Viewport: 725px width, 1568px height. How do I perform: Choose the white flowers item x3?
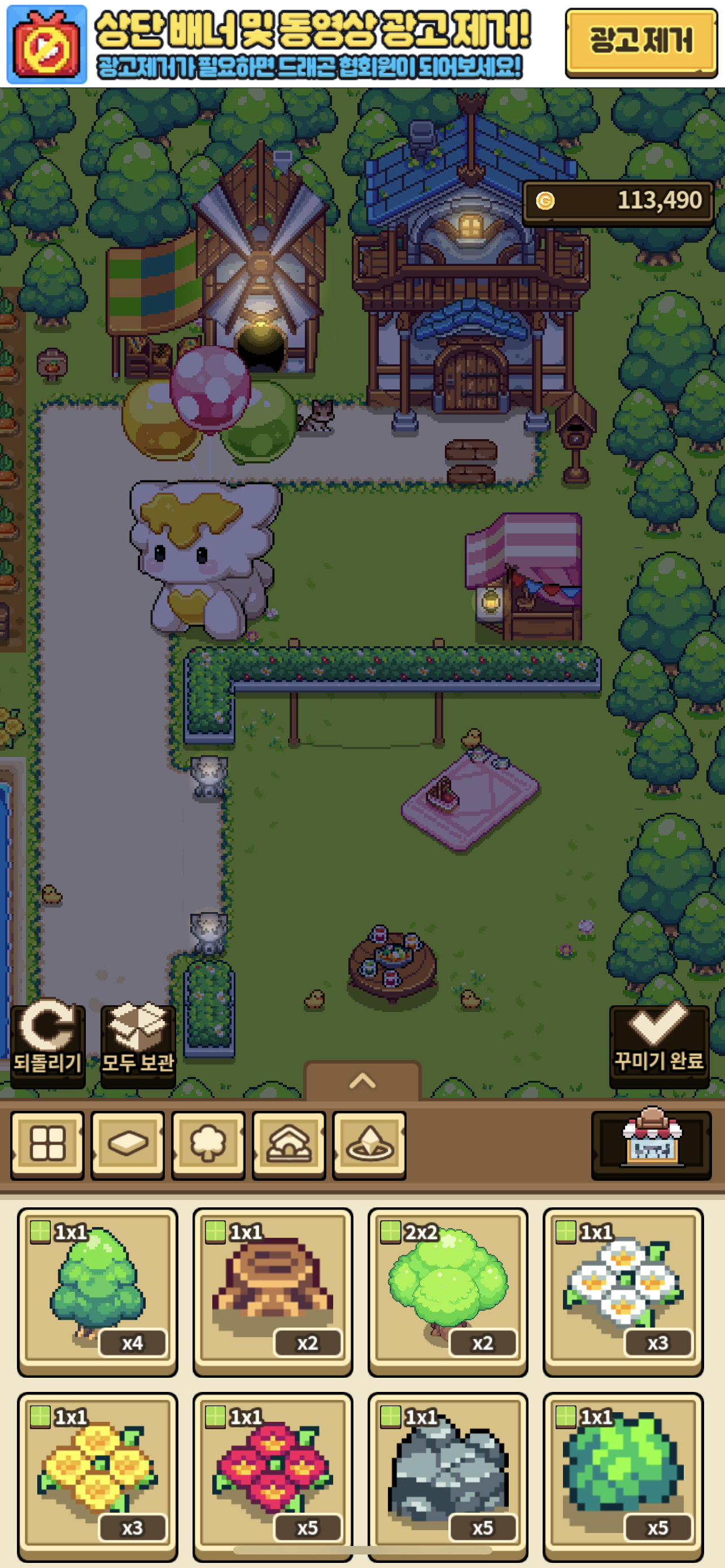623,1291
